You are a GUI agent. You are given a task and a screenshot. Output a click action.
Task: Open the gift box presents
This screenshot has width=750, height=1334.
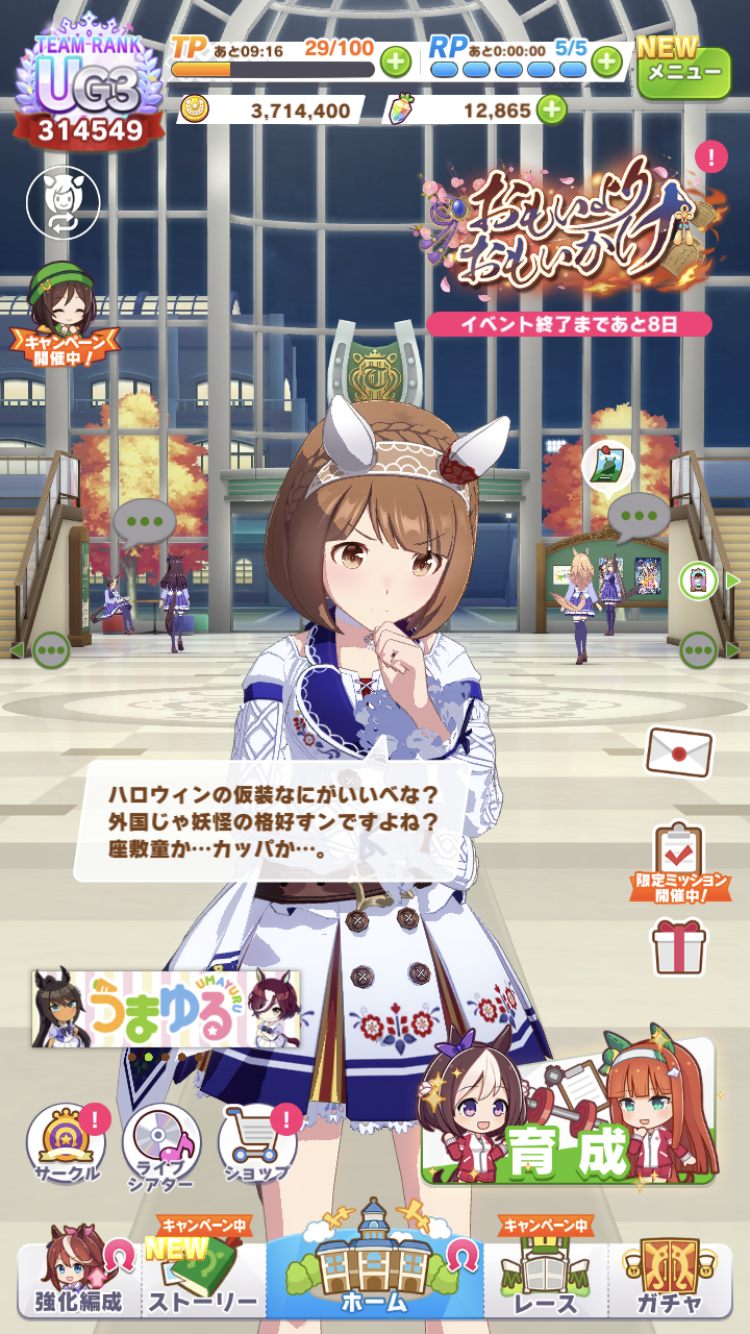pyautogui.click(x=679, y=946)
